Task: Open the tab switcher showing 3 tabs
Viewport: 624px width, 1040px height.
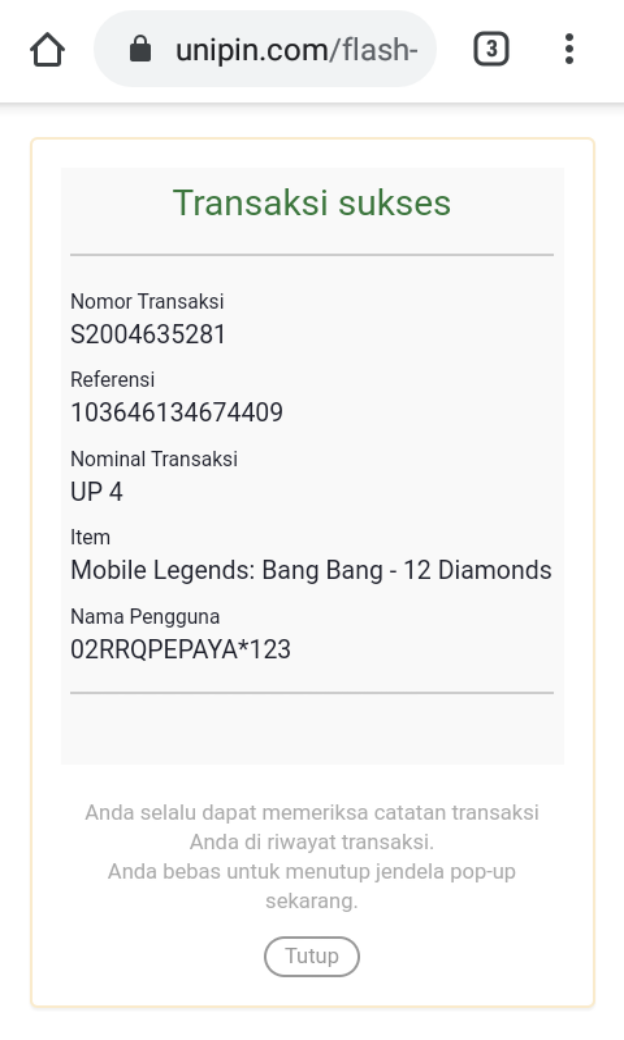Action: 491,50
